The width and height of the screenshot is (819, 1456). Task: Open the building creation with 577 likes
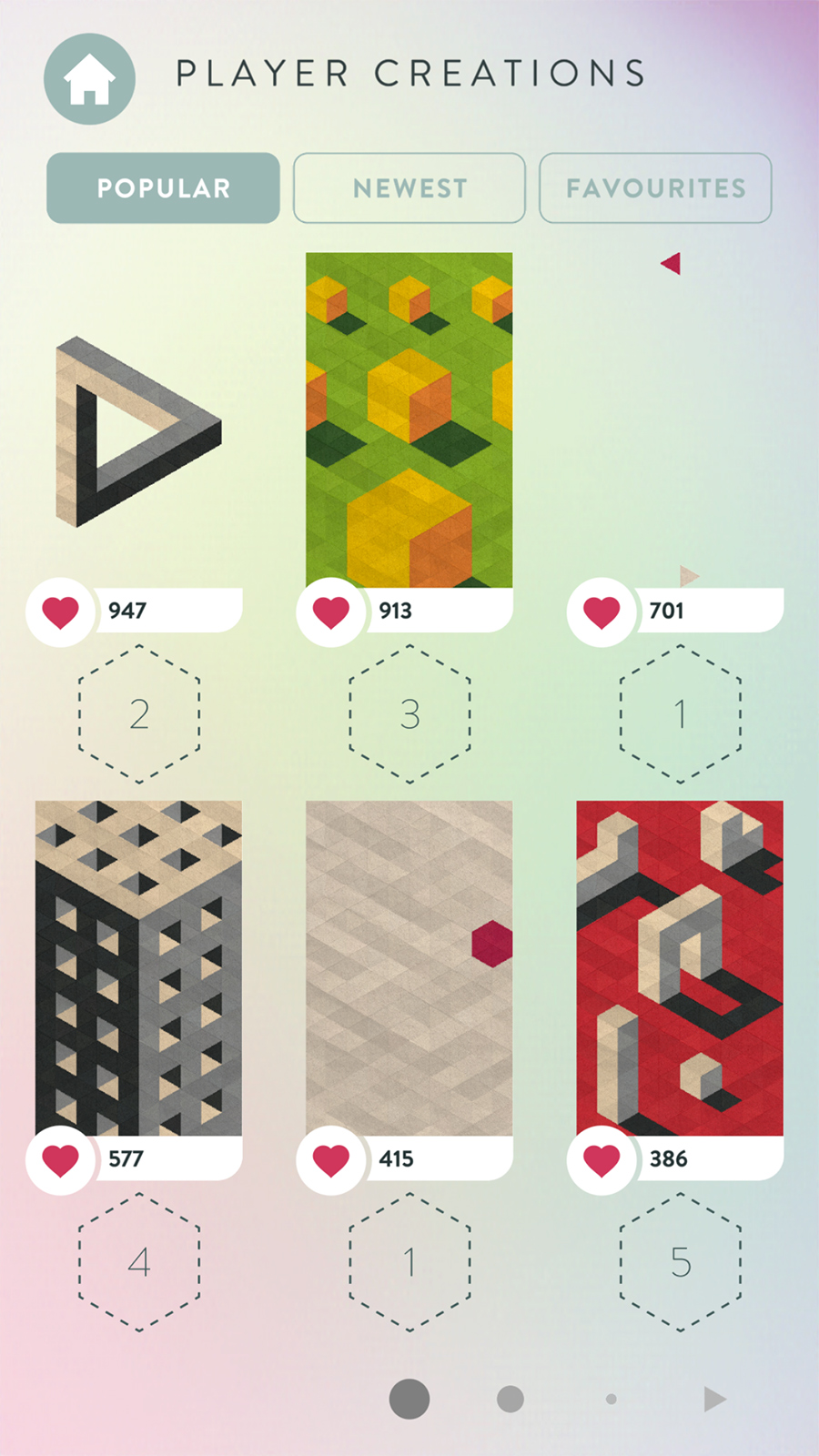(138, 968)
